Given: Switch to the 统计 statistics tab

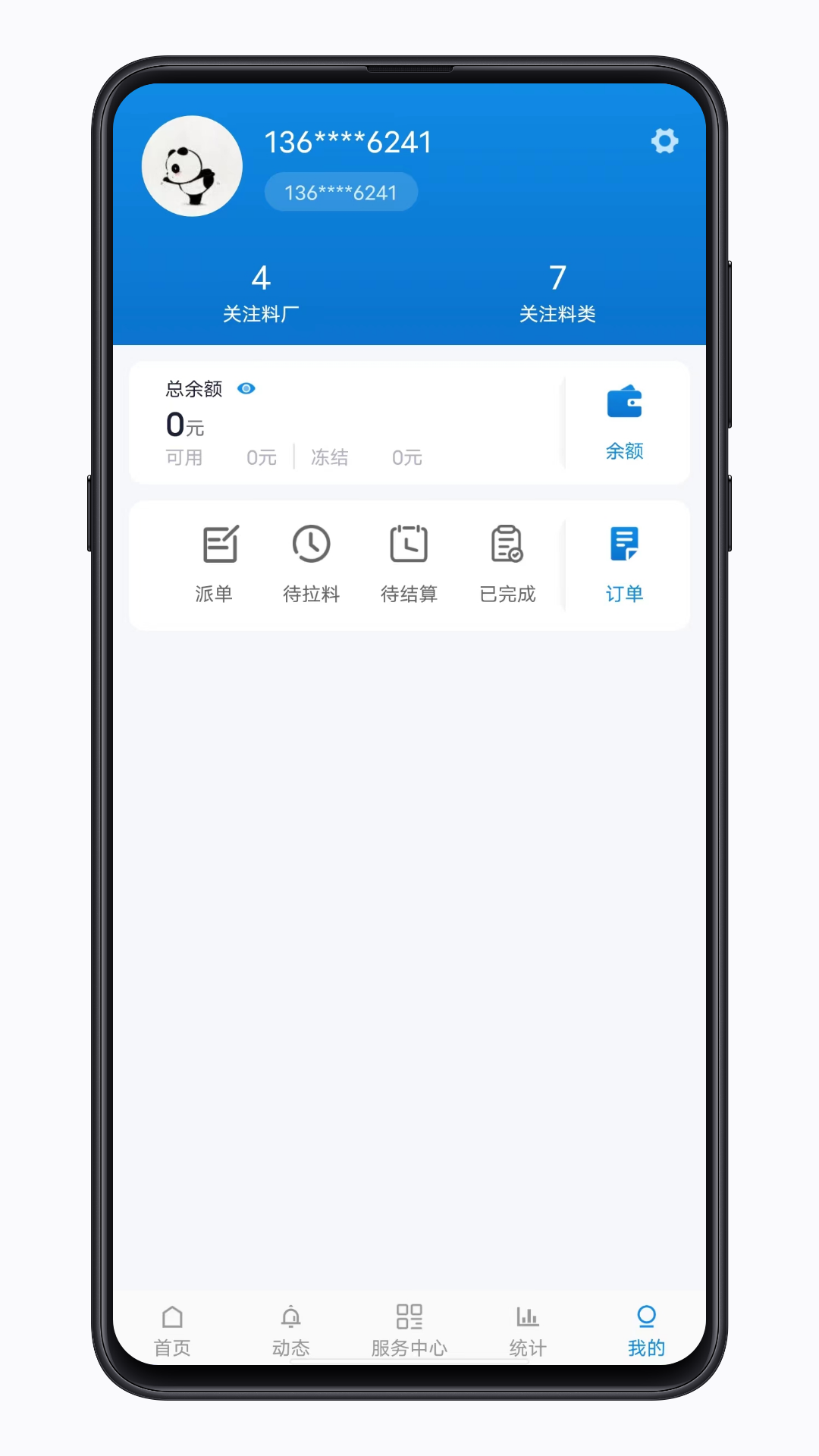Looking at the screenshot, I should (527, 1329).
